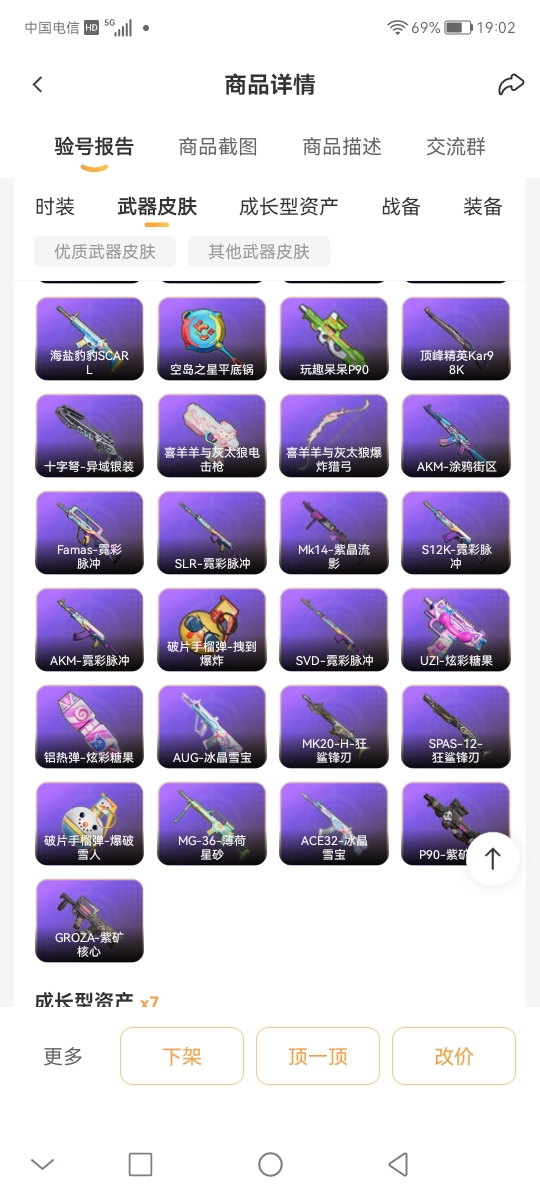
Task: Tap 改价 to change the price
Action: [454, 1056]
